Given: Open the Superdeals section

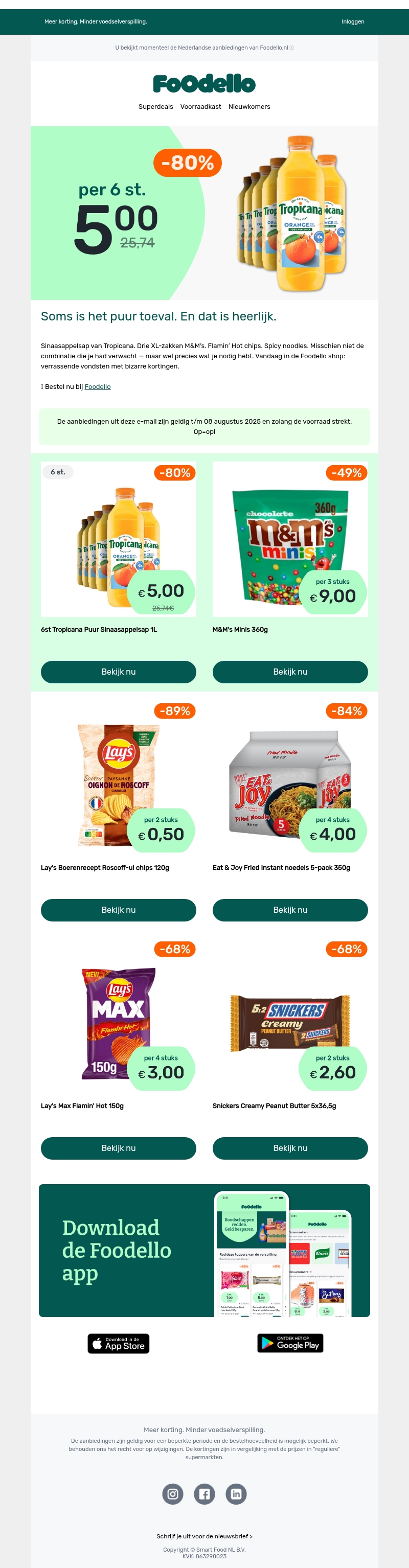Looking at the screenshot, I should coord(156,106).
